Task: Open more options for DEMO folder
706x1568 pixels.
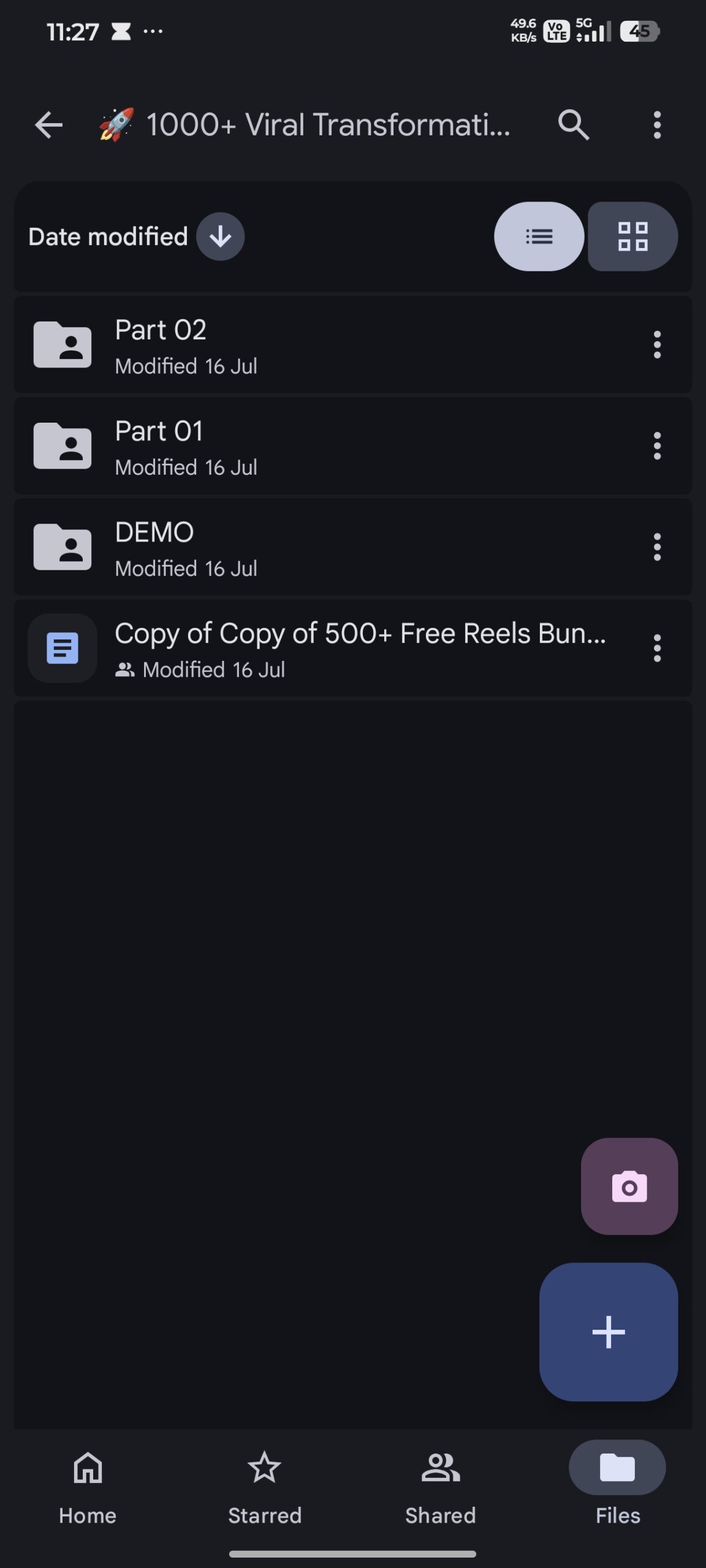Action: [657, 547]
